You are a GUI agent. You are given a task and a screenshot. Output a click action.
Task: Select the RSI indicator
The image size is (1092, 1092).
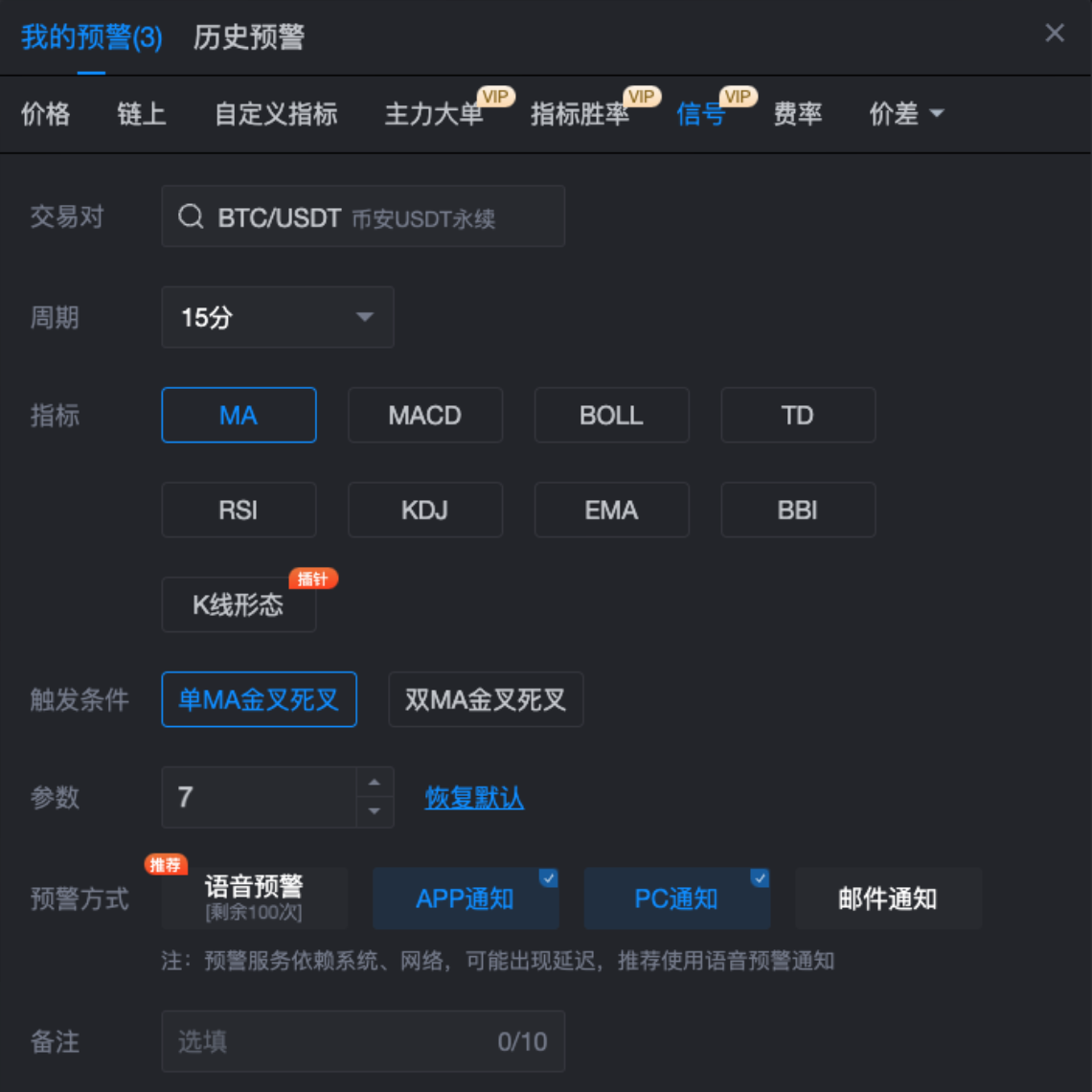point(239,511)
